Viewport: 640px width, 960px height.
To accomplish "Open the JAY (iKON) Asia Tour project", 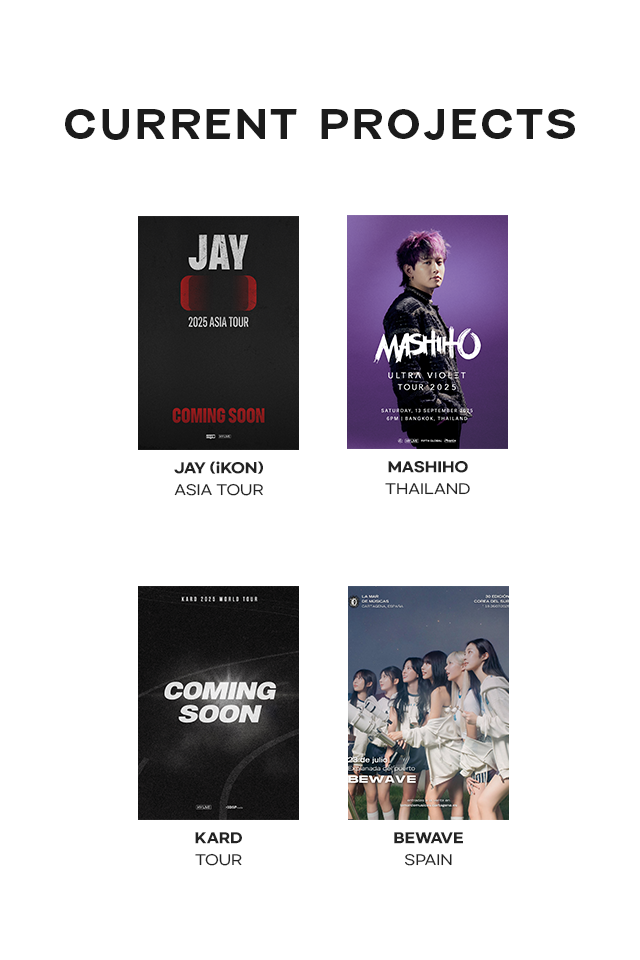I will tap(218, 333).
